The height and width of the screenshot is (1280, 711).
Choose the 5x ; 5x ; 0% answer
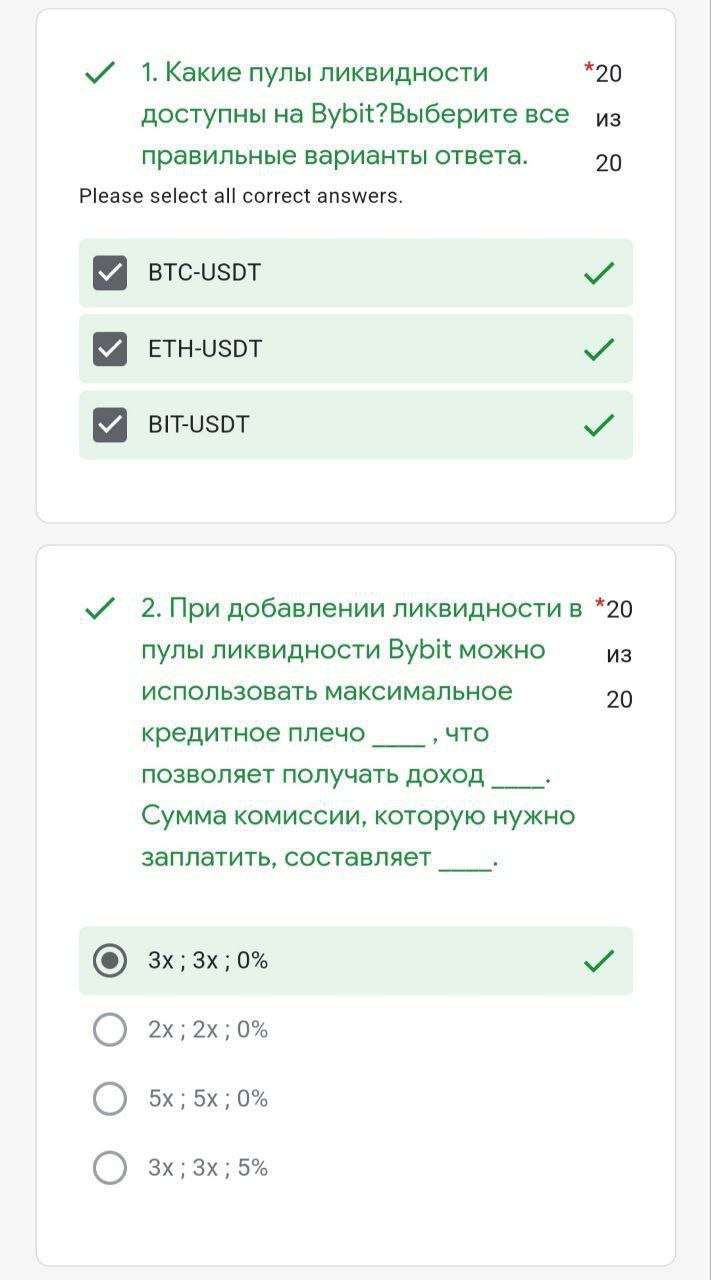pos(110,1099)
